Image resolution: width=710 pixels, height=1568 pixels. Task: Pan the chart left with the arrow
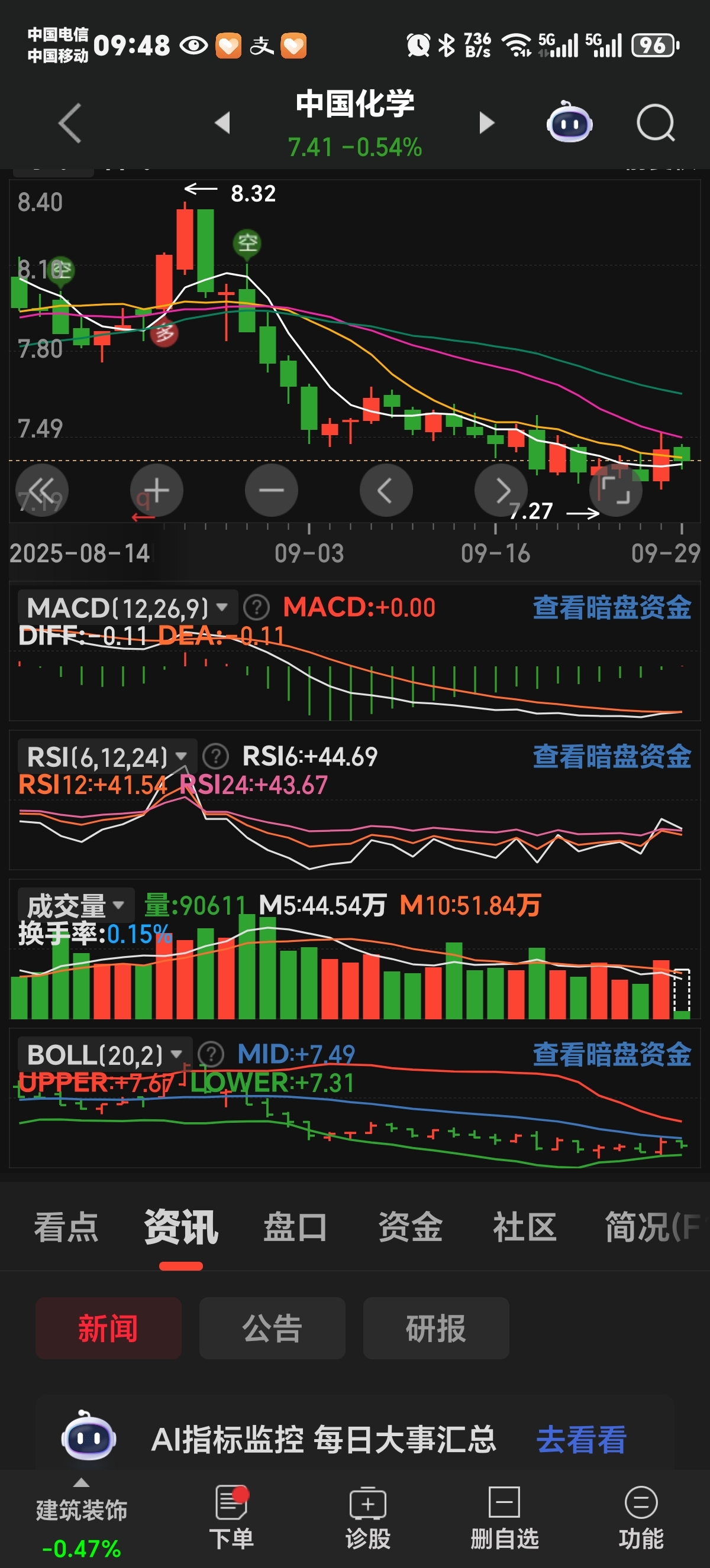[x=386, y=490]
